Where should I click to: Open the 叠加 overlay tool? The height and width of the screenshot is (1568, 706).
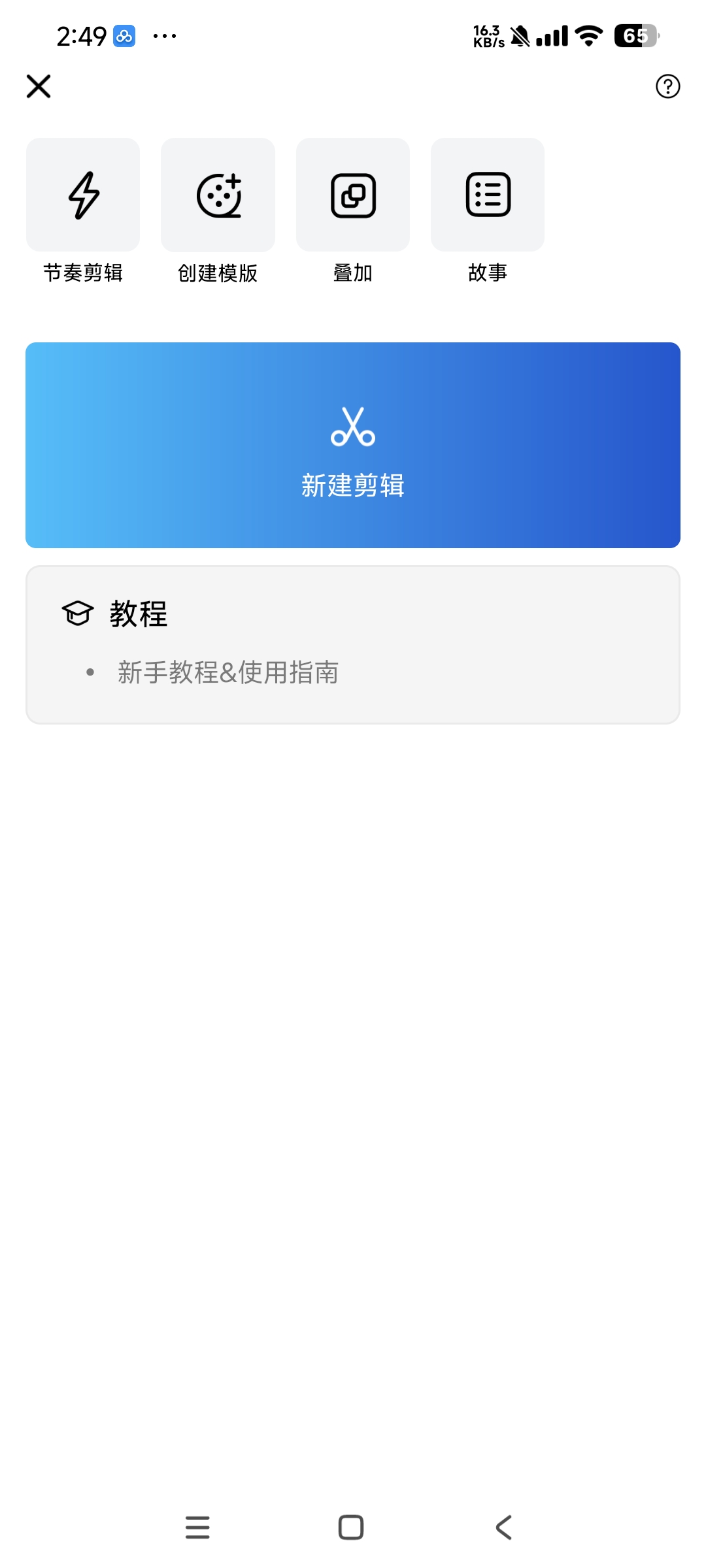[x=353, y=195]
